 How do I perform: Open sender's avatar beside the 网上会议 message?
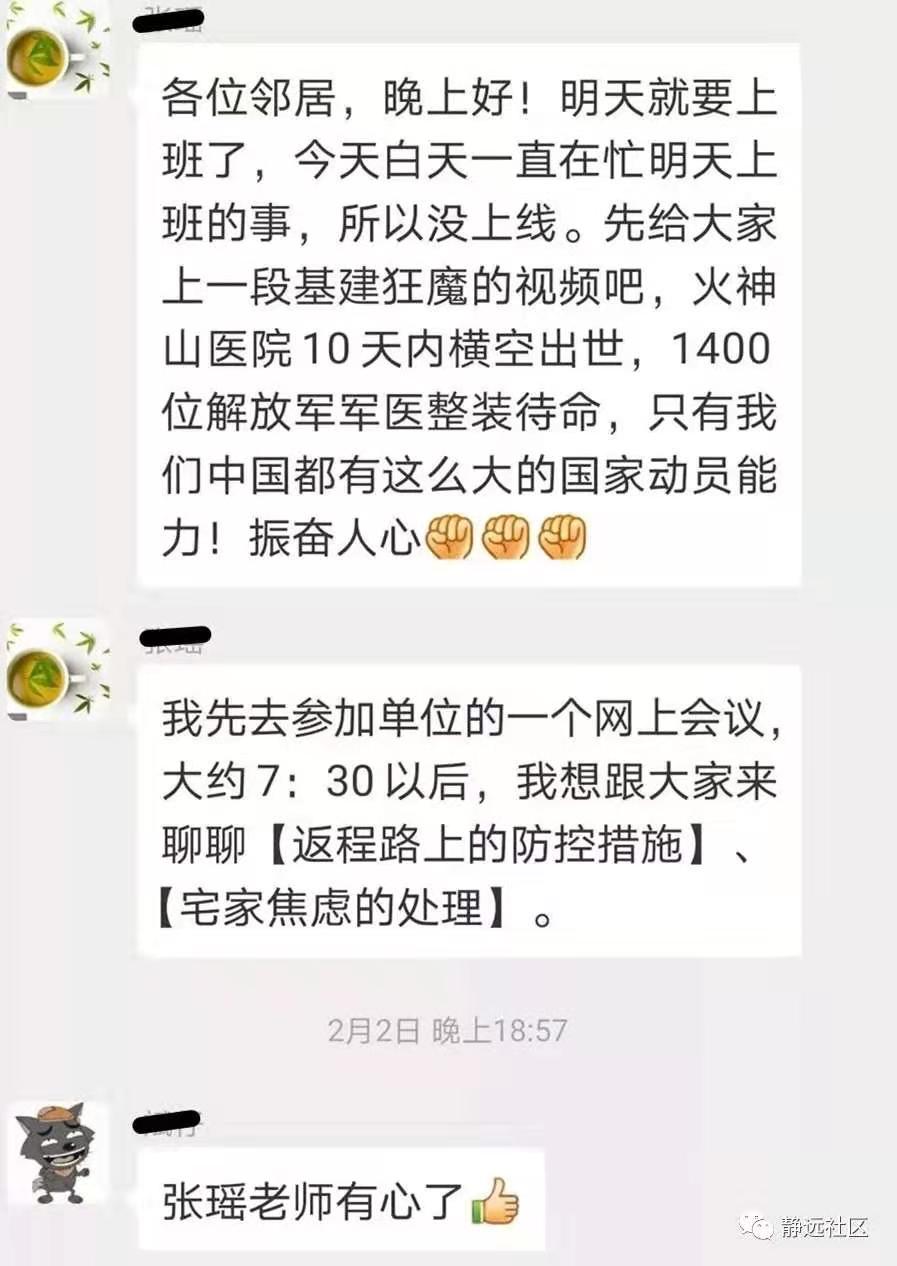pos(57,668)
